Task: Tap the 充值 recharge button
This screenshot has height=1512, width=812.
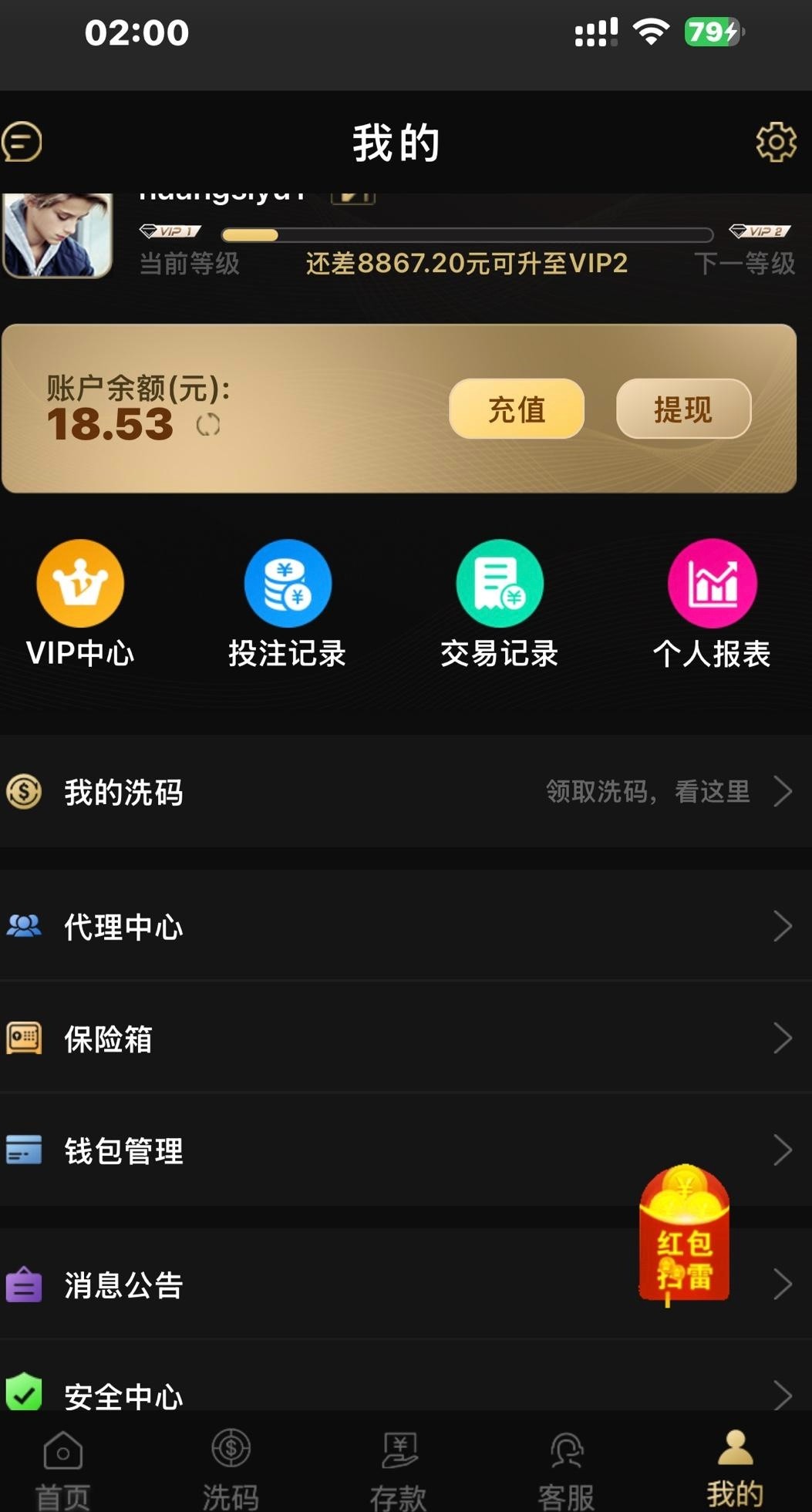Action: tap(516, 409)
